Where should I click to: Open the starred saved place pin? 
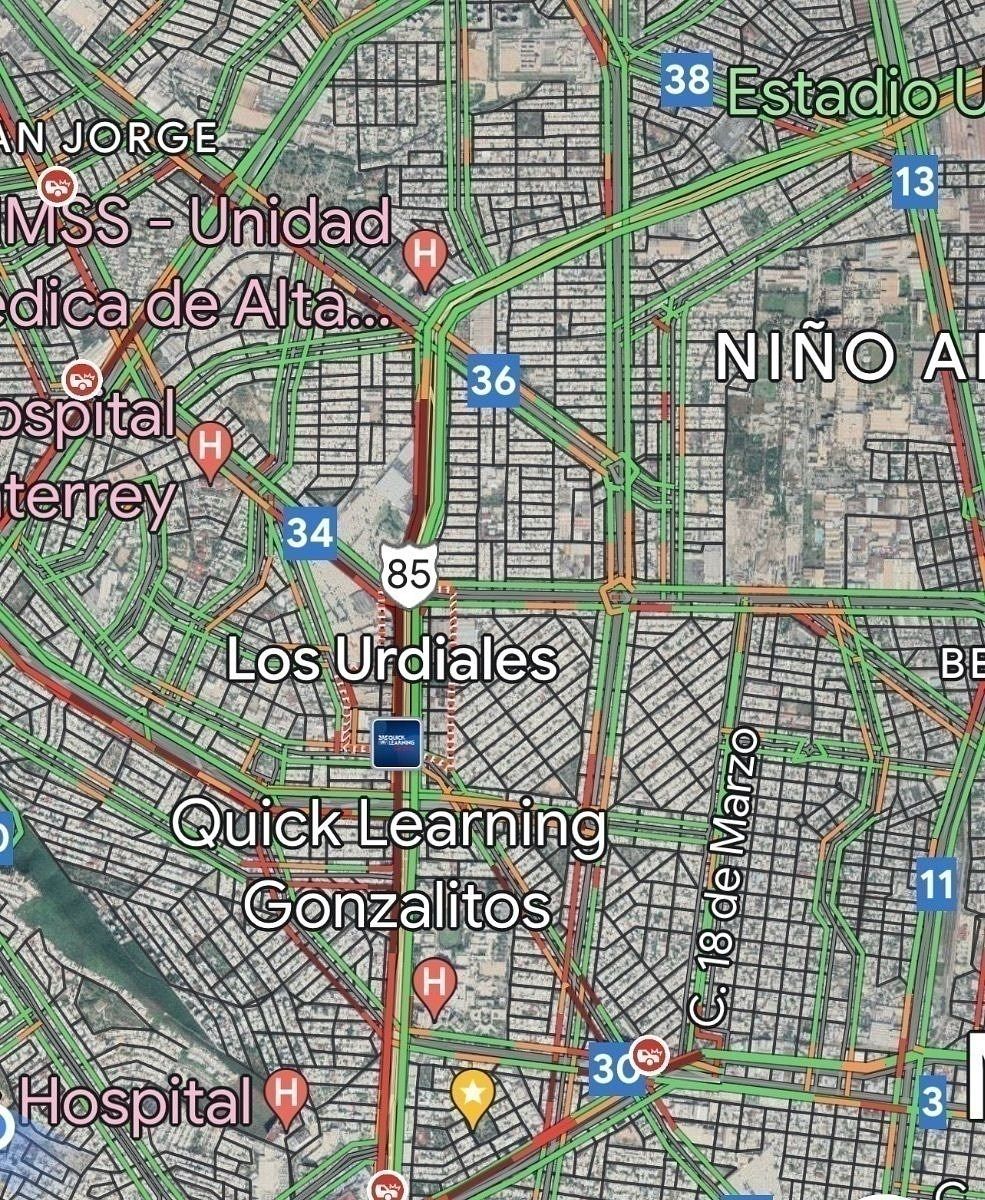point(473,1096)
